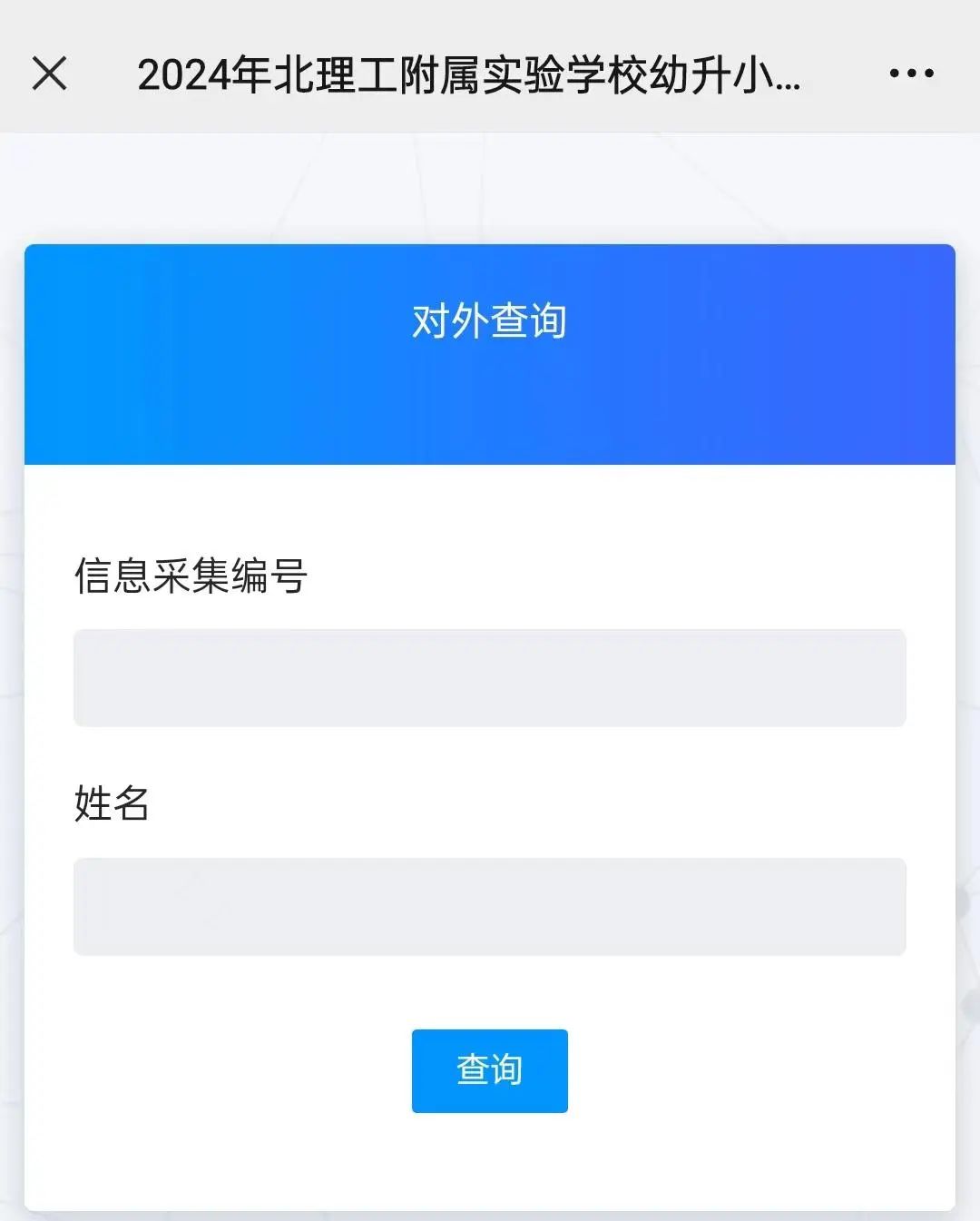Click the 姓名 label above the field
This screenshot has height=1221, width=980.
pos(113,803)
